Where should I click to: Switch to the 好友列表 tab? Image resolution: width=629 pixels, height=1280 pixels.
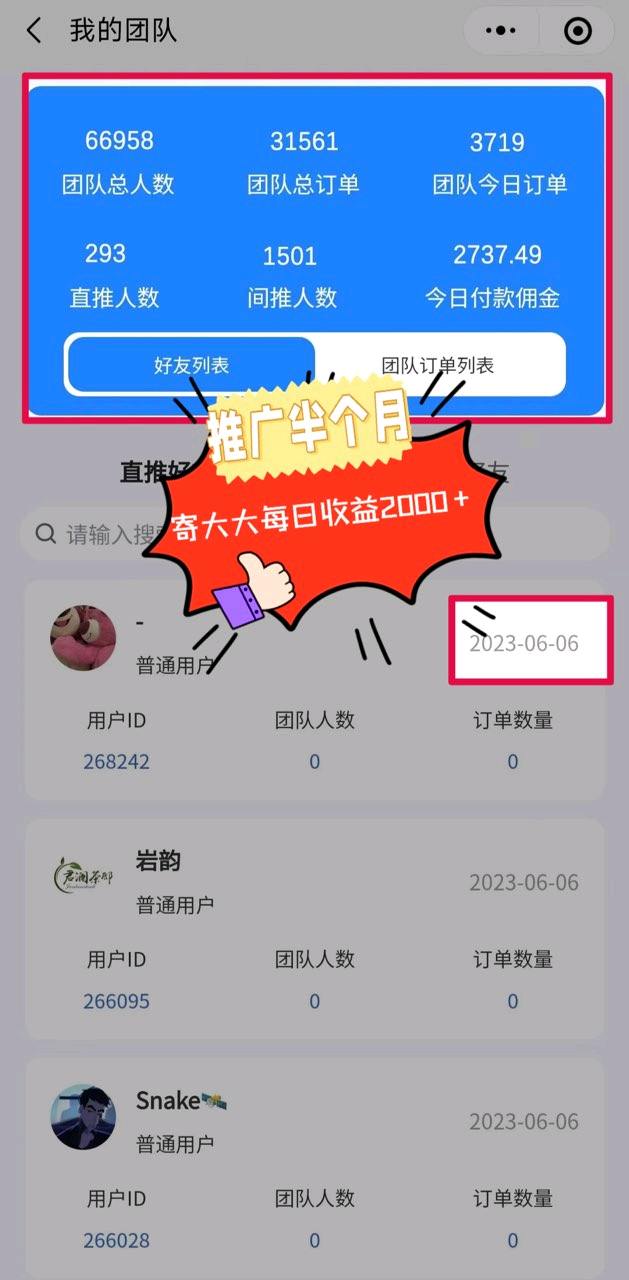pyautogui.click(x=191, y=365)
